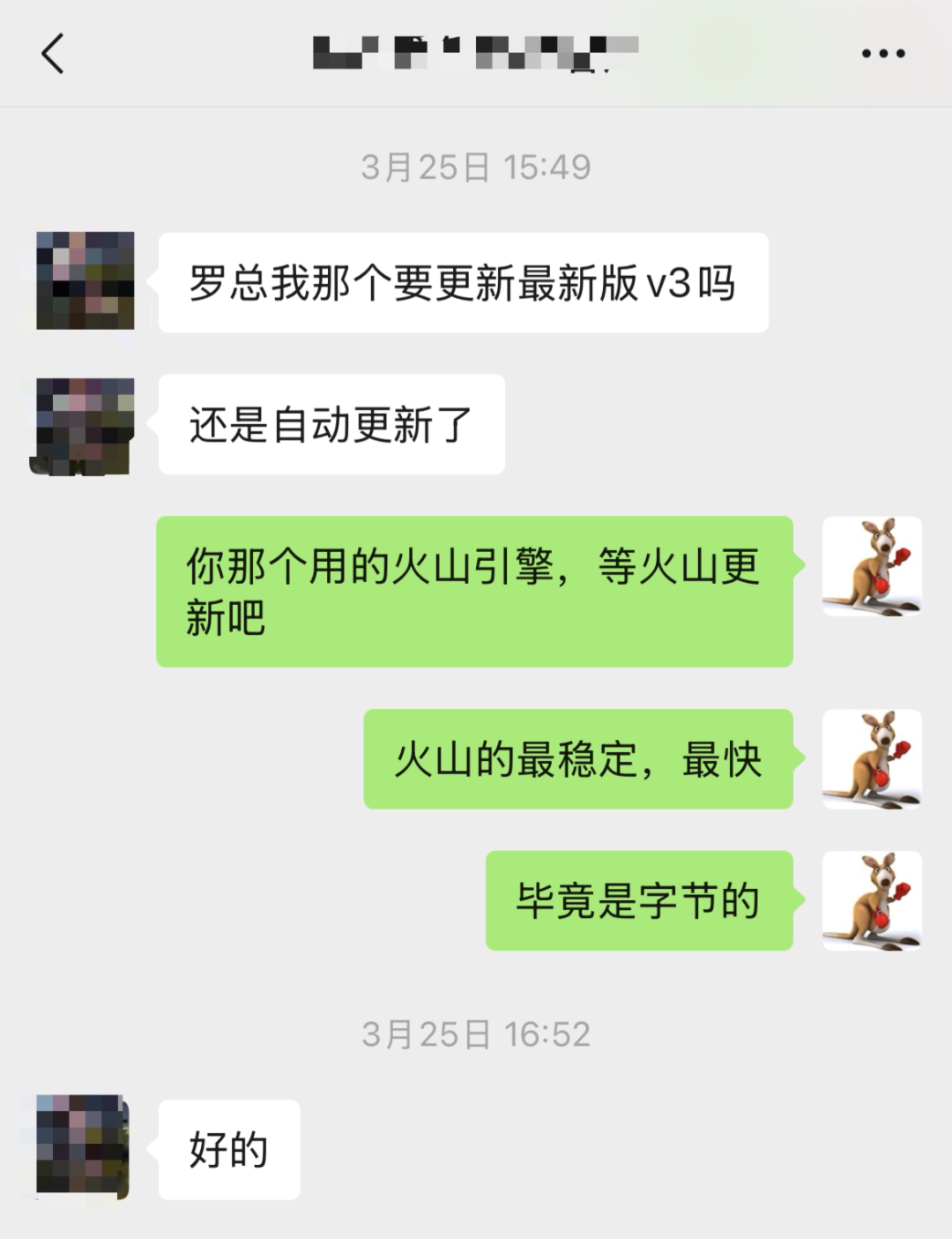Screen dimensions: 952x1239
Task: Tap the contact avatar beside 好的
Action: coord(83,1146)
